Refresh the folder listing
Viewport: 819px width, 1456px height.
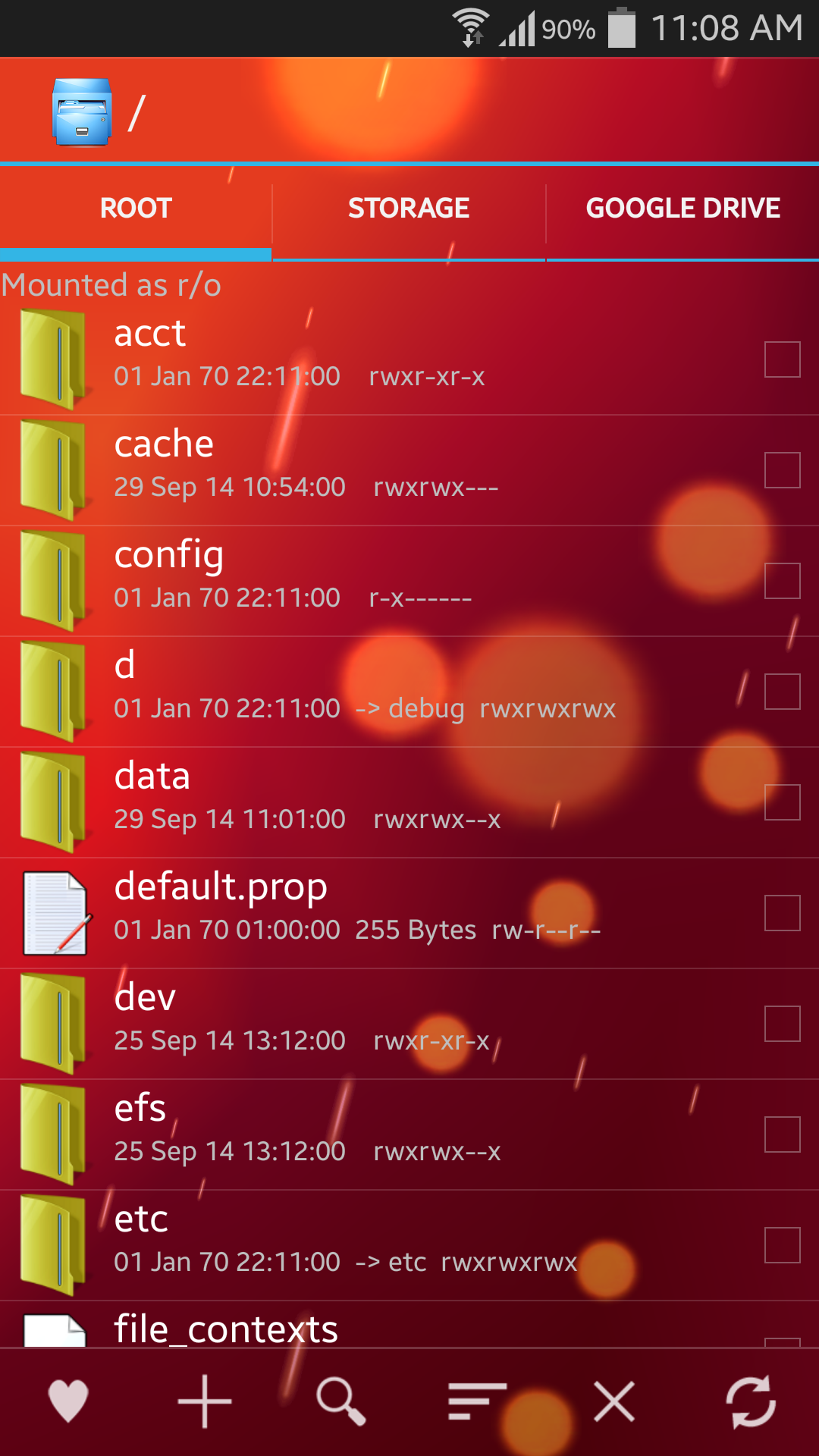pos(751,1401)
